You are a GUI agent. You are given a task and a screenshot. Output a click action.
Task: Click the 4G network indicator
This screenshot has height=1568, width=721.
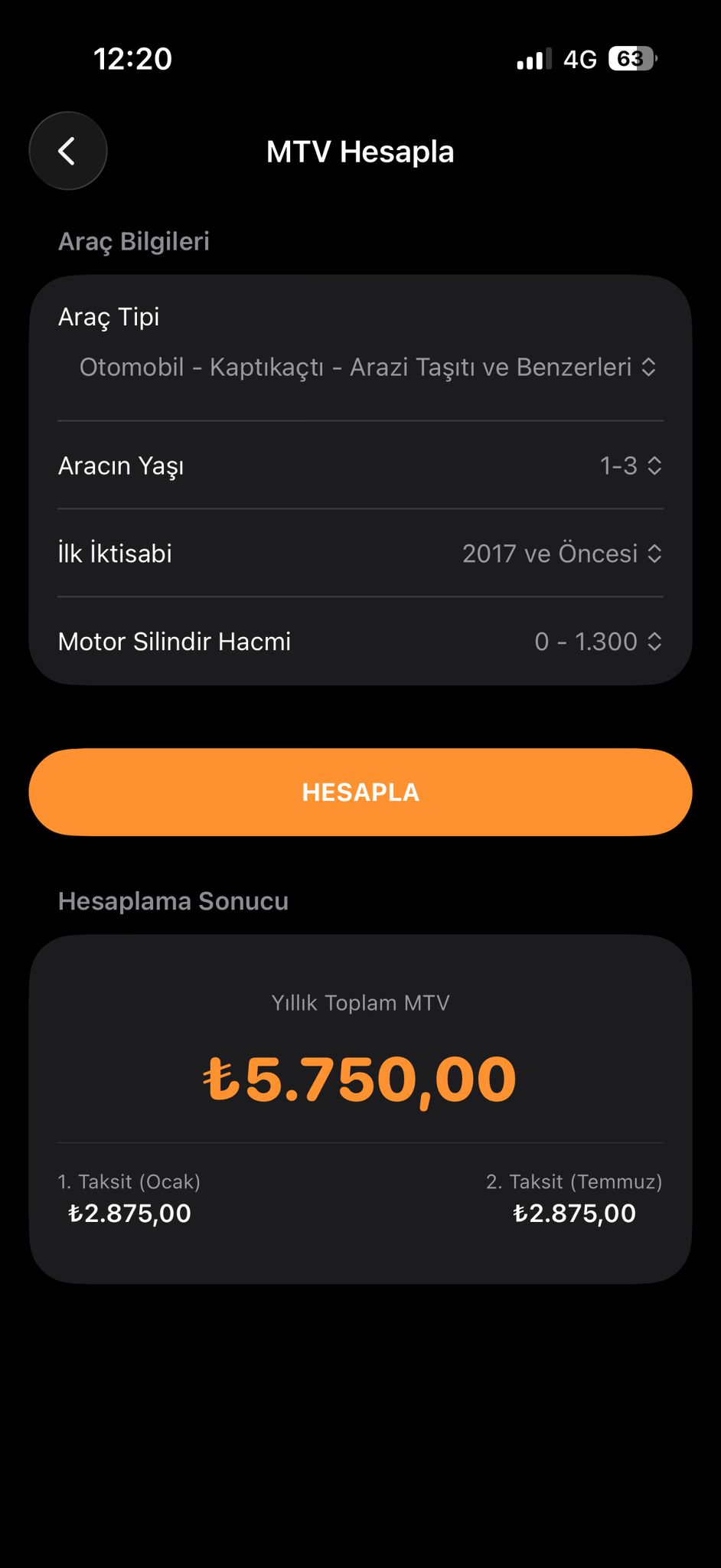pyautogui.click(x=579, y=59)
